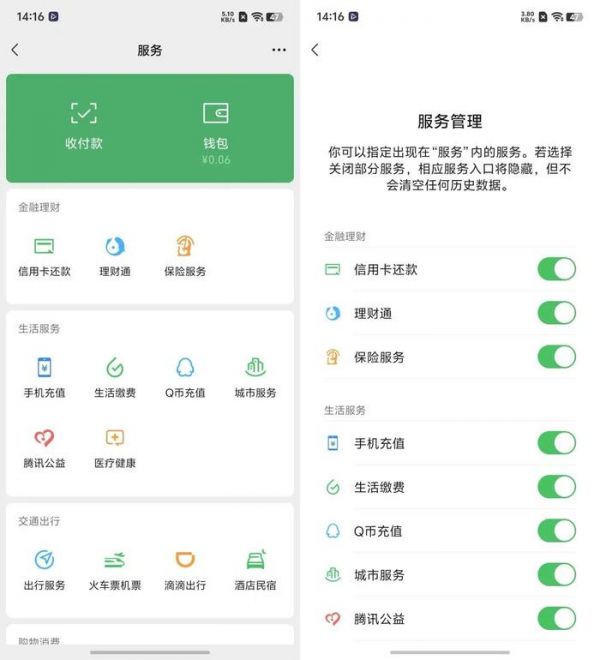Open 生活缴费 from the services grid

(x=115, y=378)
